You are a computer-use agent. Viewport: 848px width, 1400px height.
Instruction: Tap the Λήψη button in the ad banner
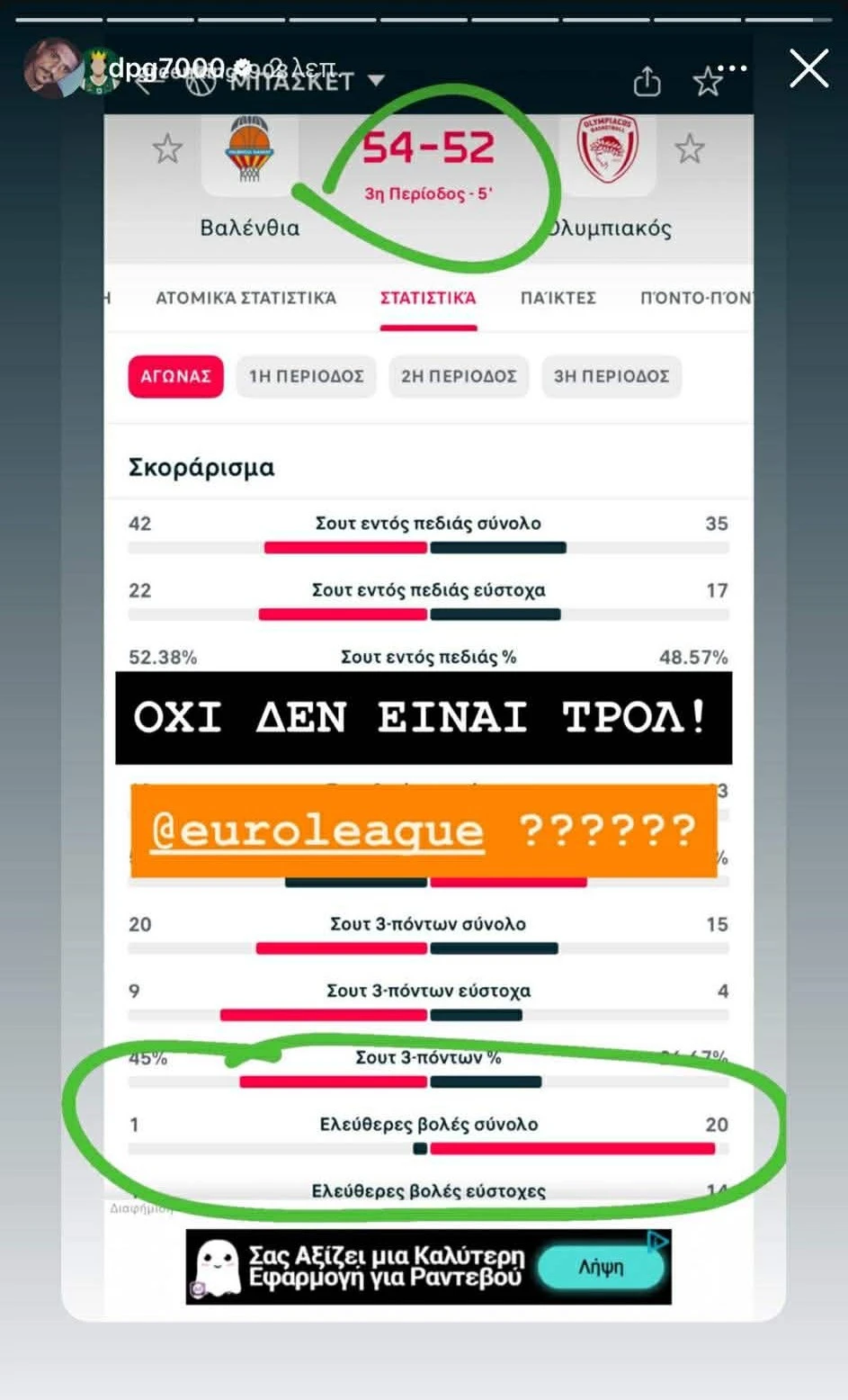pos(601,1265)
